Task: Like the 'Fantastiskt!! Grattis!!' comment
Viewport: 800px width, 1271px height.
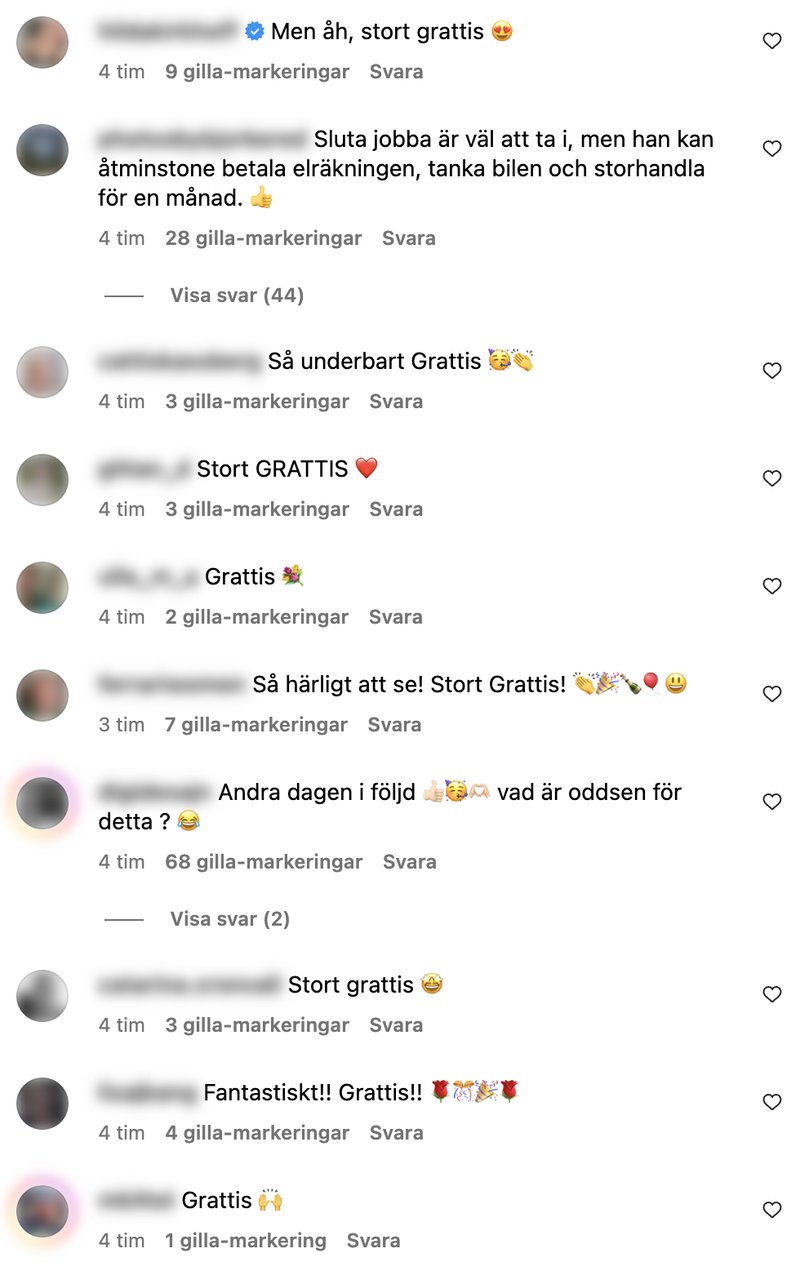Action: click(771, 1102)
